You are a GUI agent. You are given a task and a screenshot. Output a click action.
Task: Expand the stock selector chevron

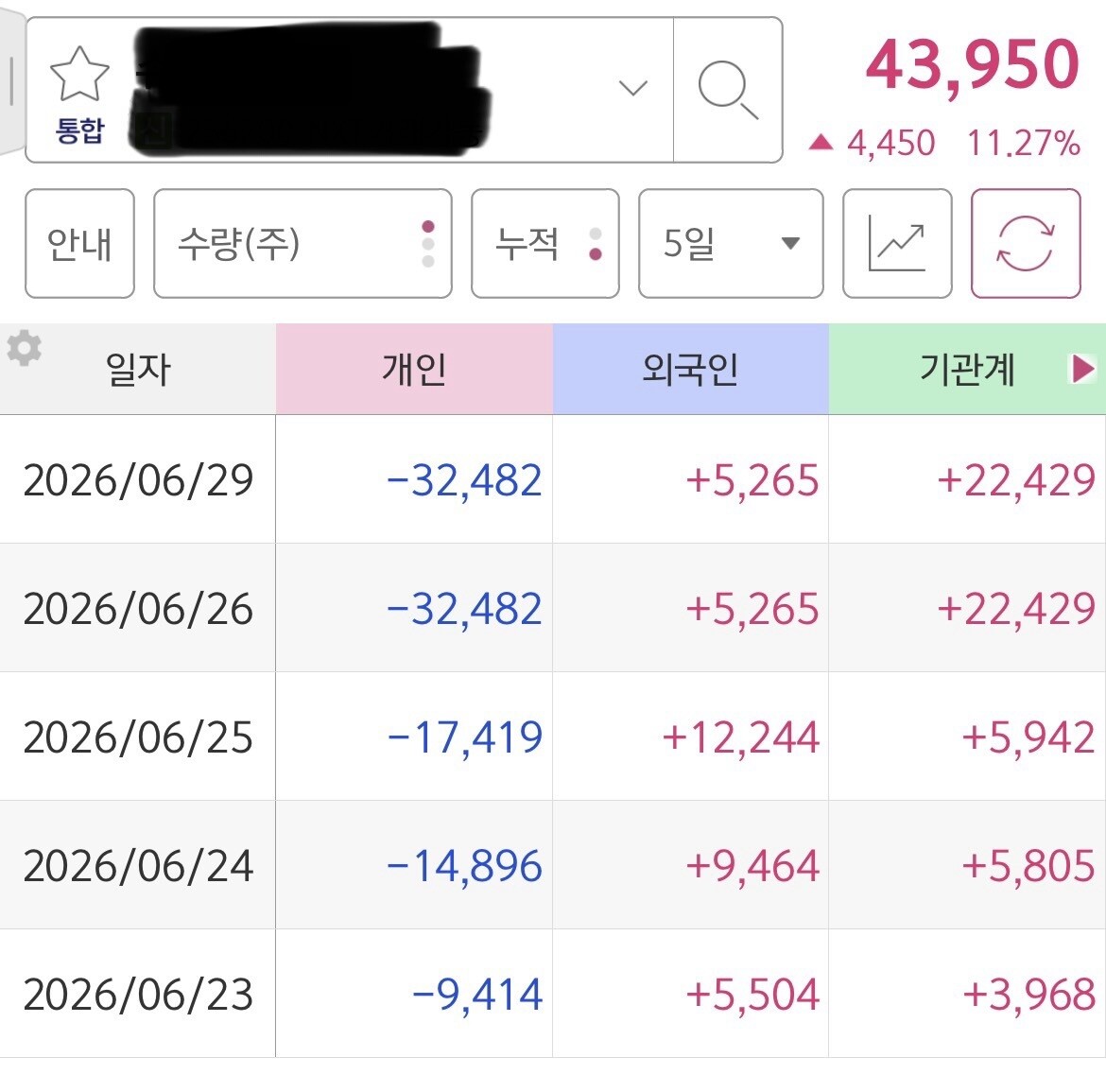pyautogui.click(x=632, y=88)
